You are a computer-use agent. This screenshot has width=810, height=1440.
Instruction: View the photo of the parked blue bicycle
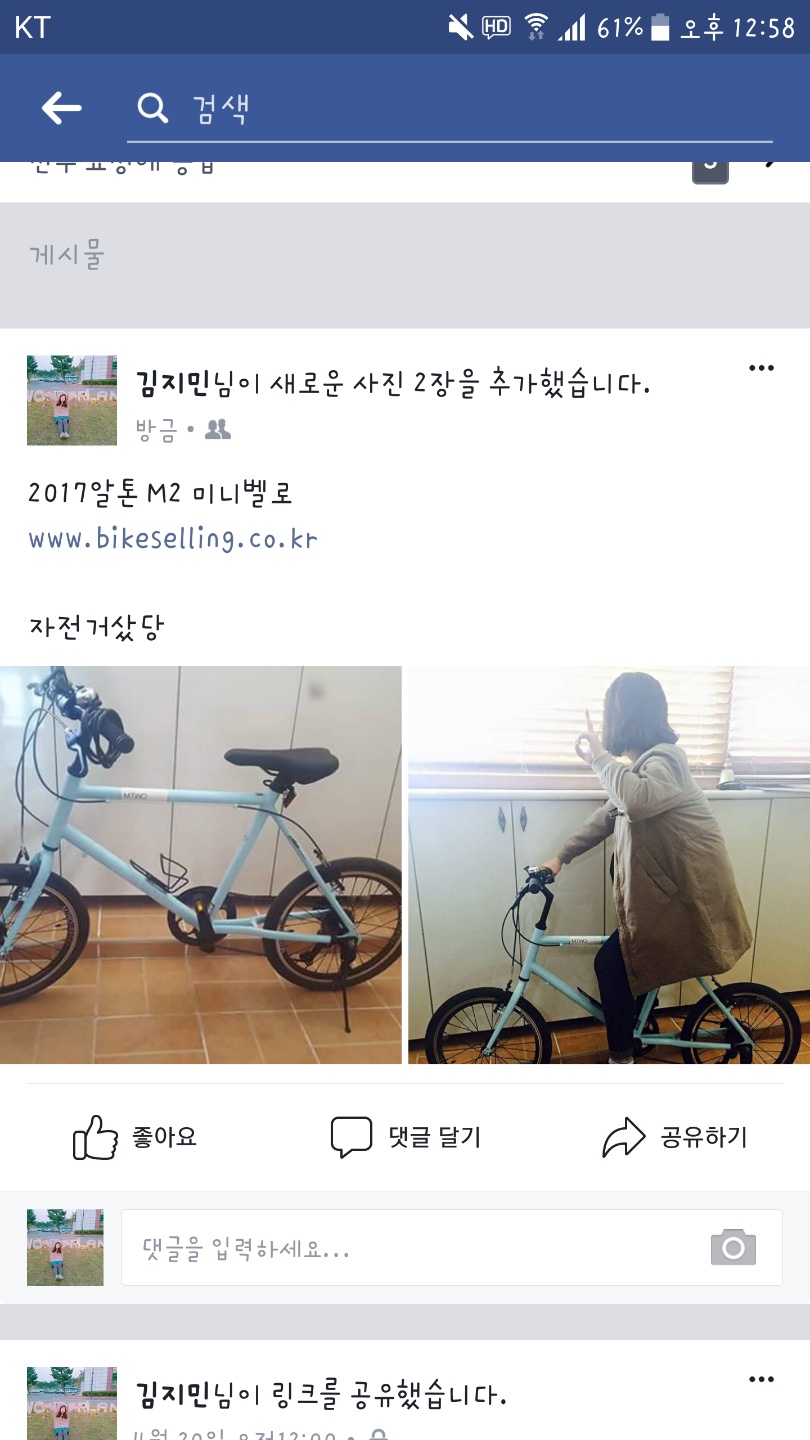click(x=200, y=864)
